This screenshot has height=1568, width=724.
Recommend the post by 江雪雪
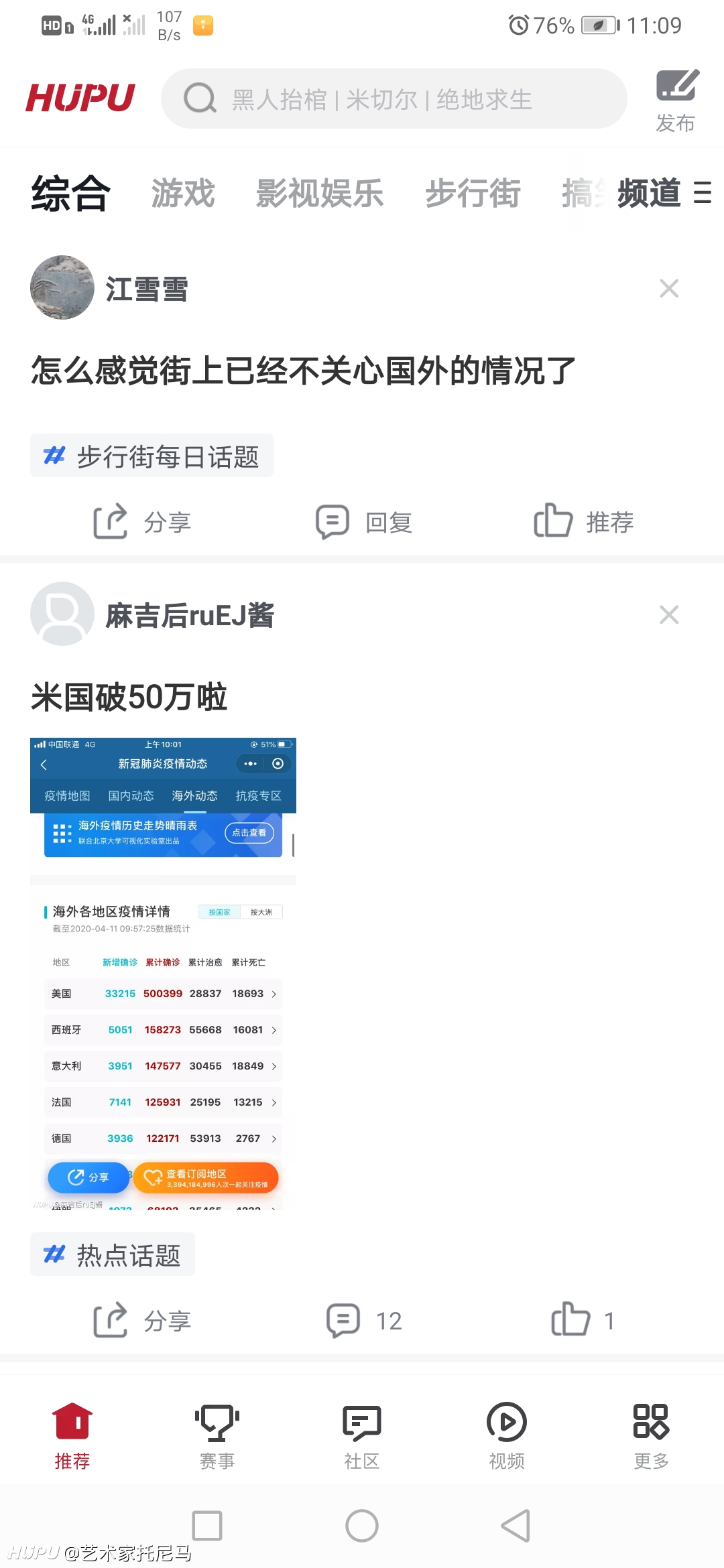coord(583,521)
